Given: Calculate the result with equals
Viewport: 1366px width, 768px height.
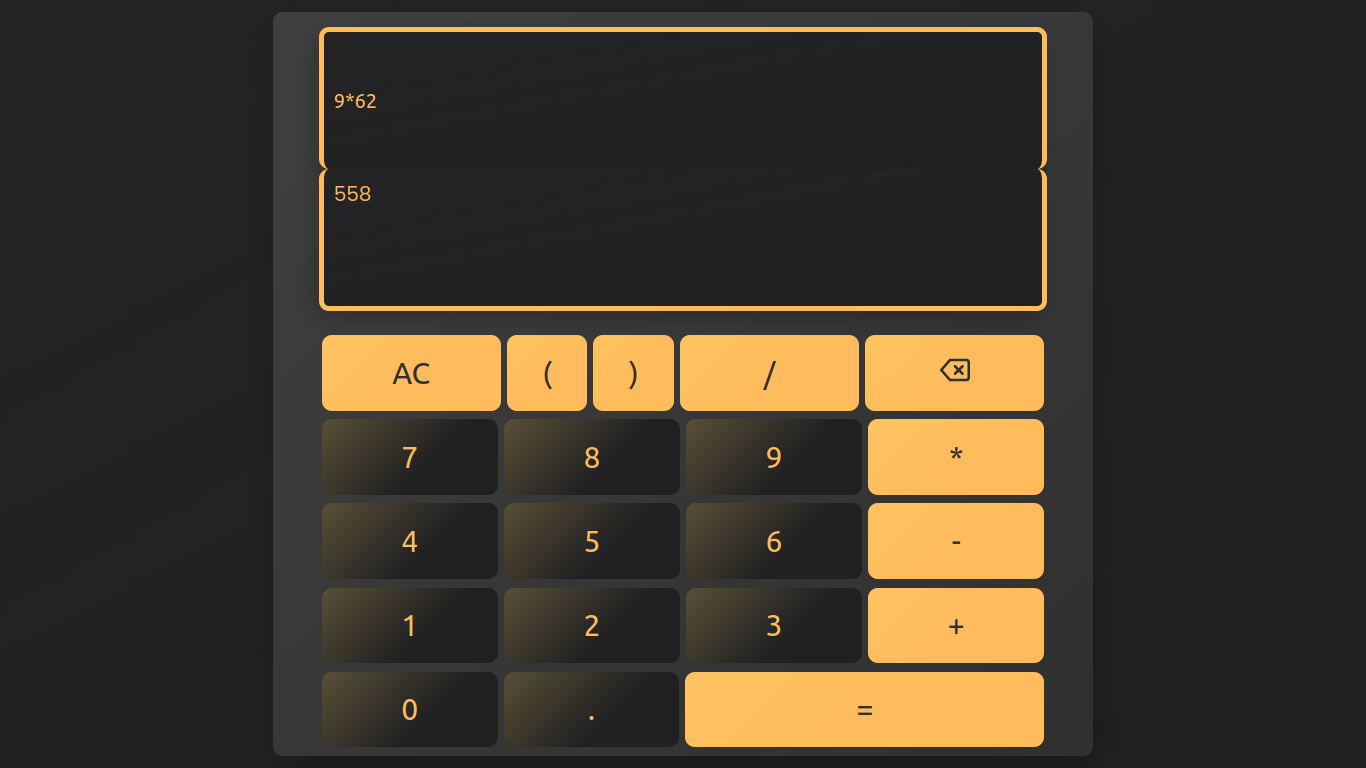Looking at the screenshot, I should click(x=864, y=709).
